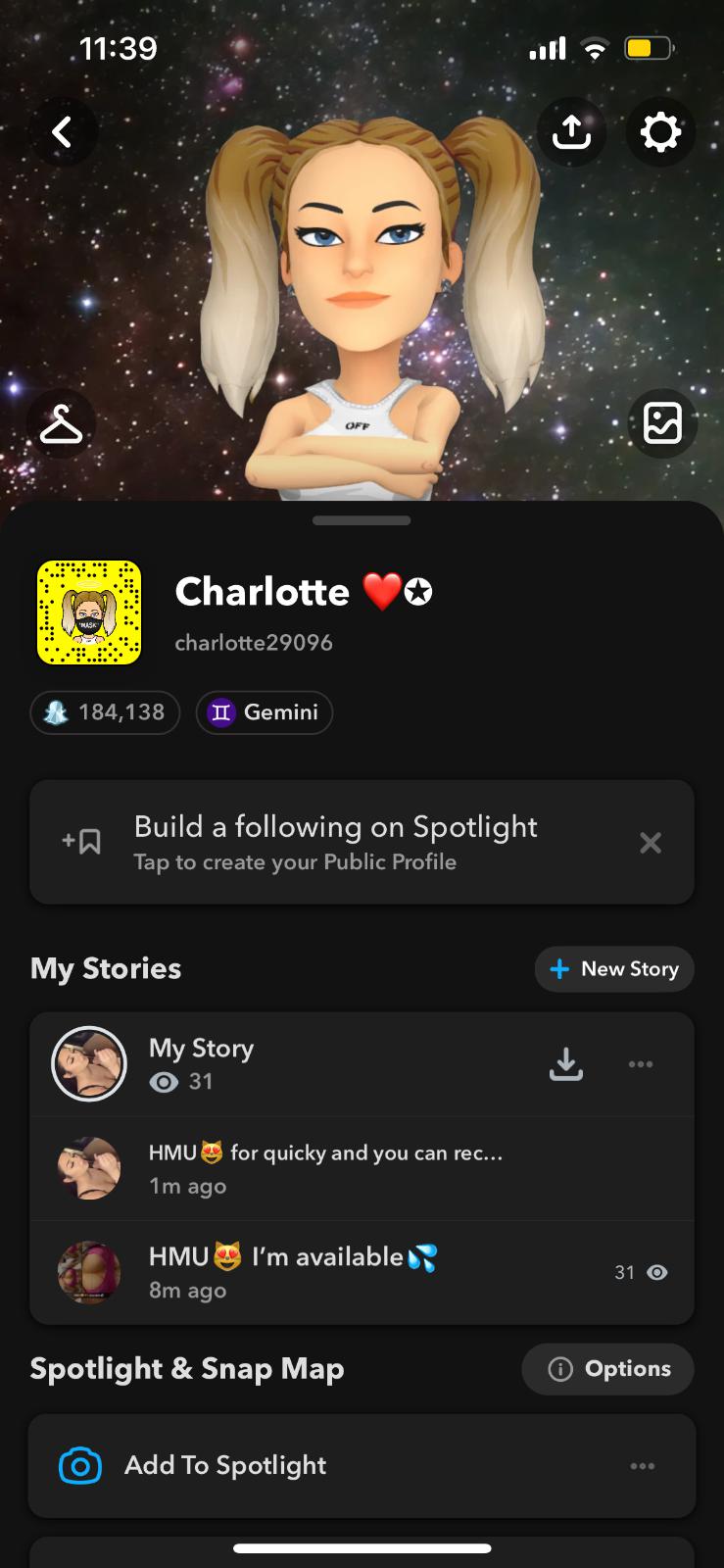Open more options for Add To Spotlight
Screen dimensions: 724x1568
(643, 1466)
